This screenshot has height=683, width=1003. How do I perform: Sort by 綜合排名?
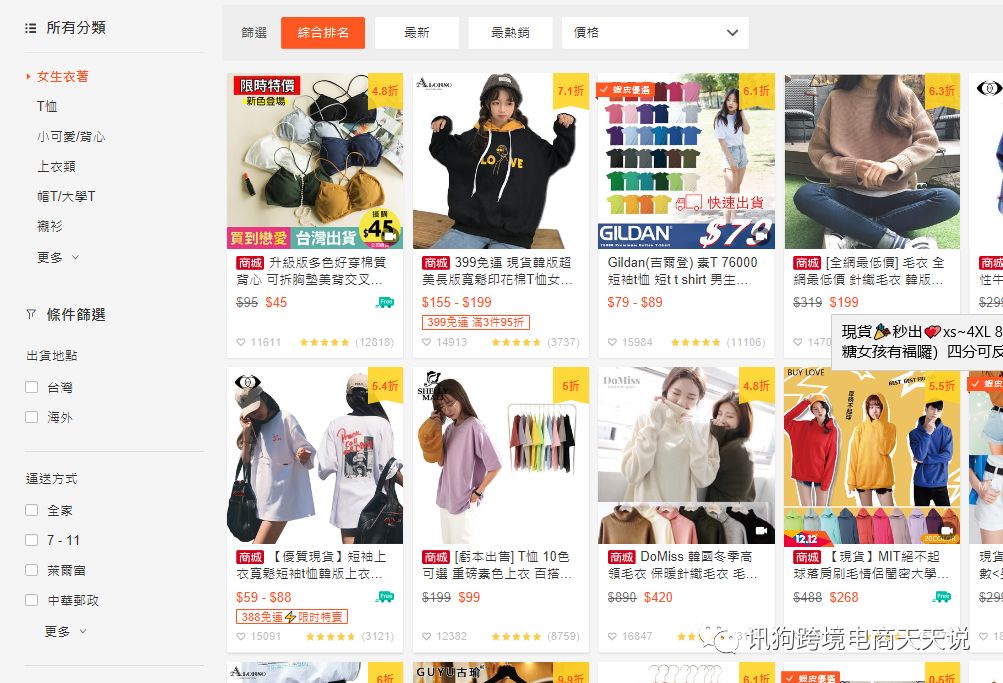coord(322,33)
